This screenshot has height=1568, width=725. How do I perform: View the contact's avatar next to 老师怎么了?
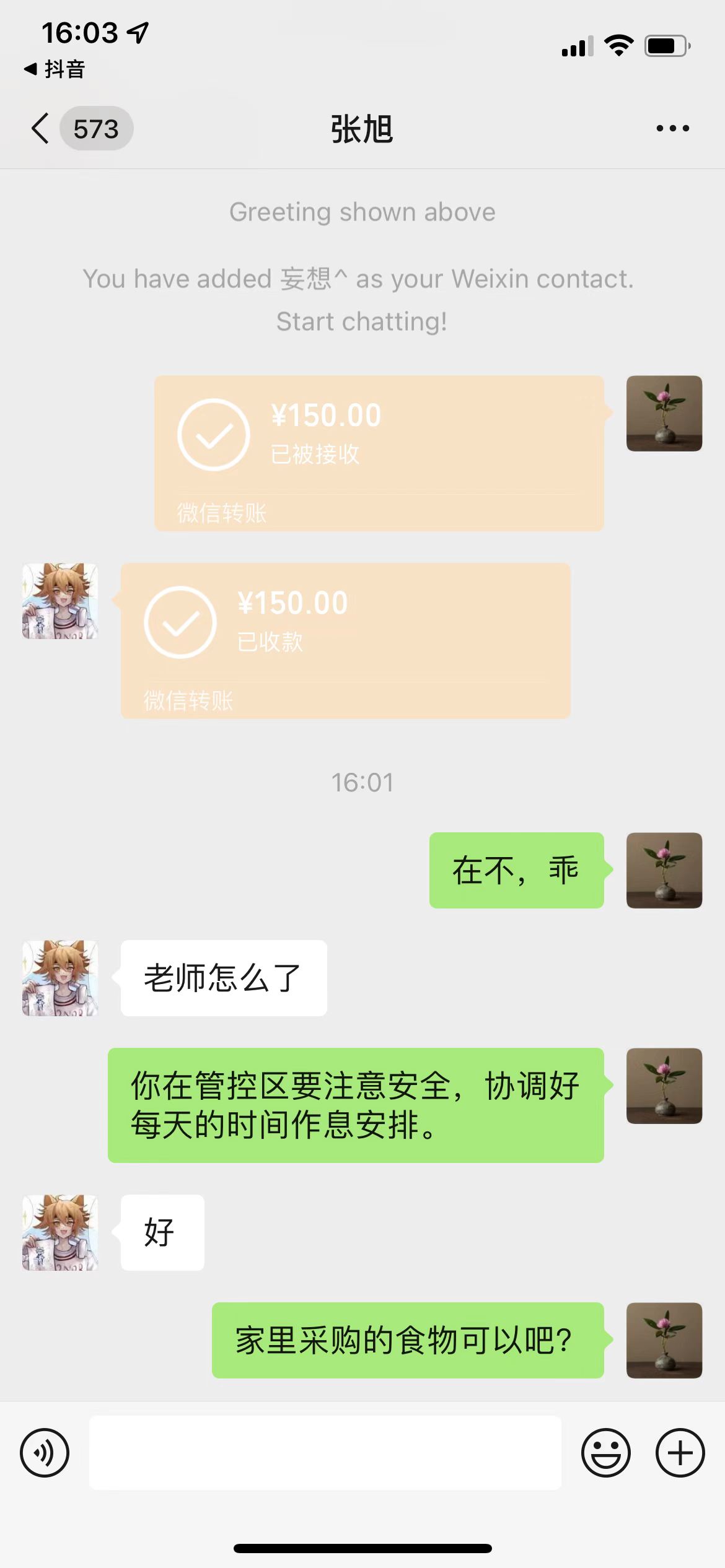point(60,978)
